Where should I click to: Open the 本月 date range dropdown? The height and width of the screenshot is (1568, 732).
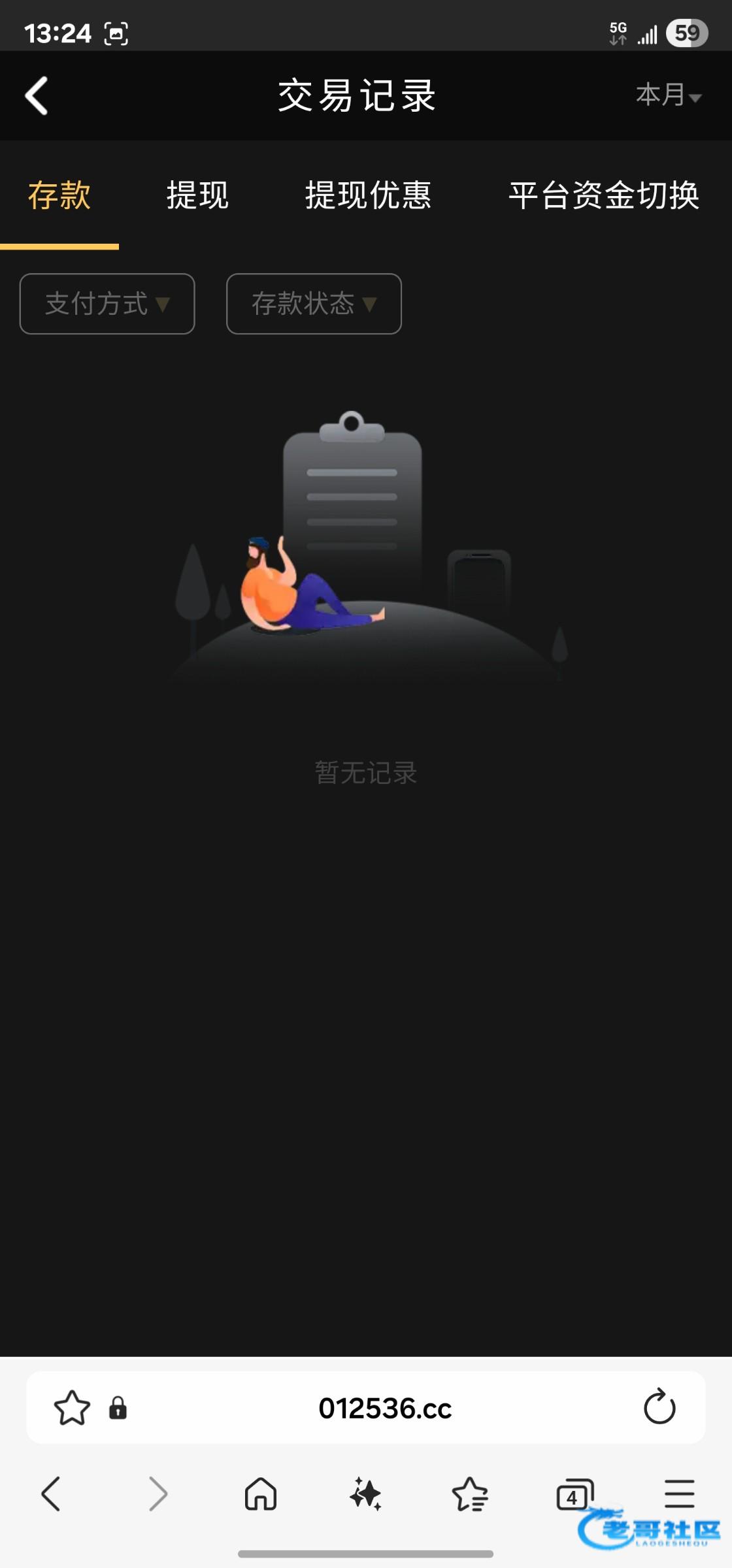coord(668,96)
